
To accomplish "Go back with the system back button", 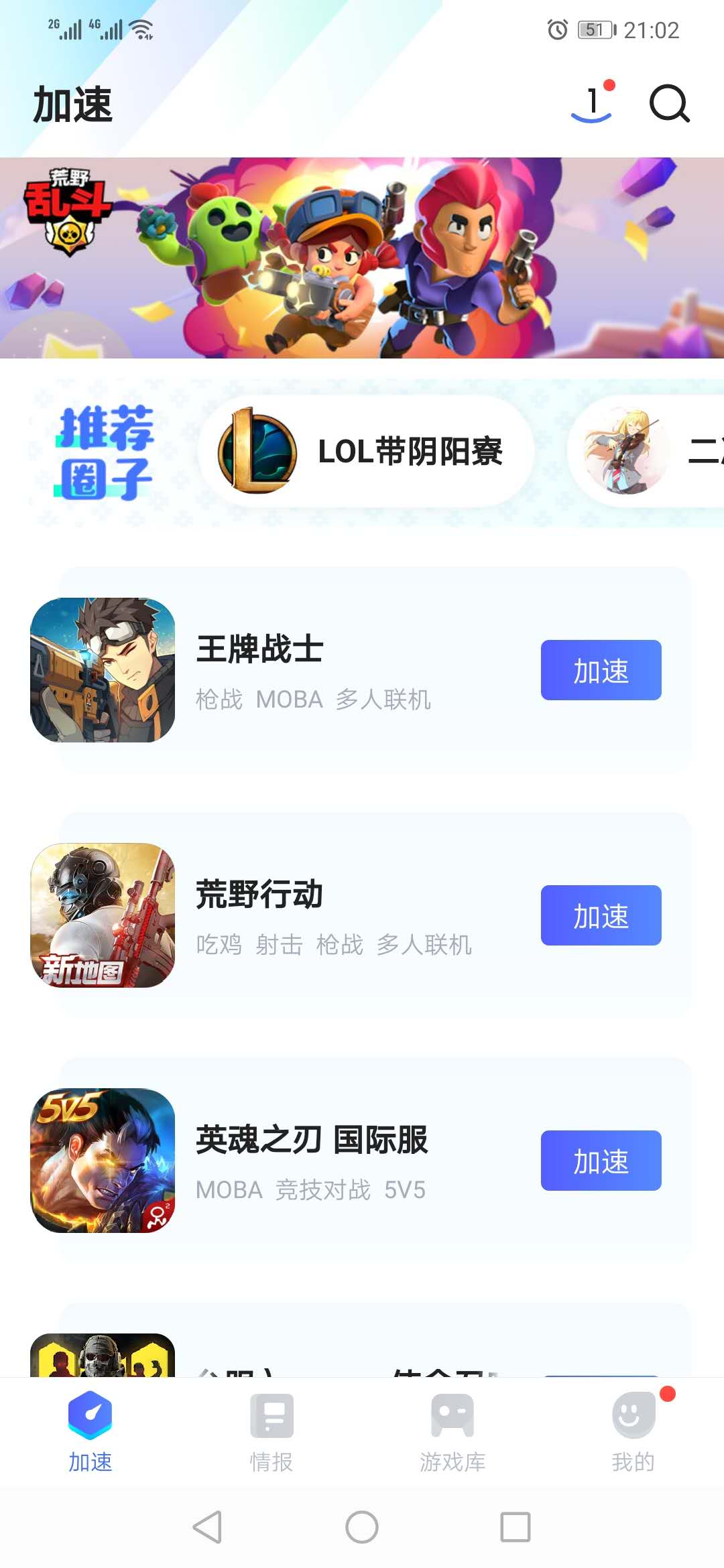I will coord(207,1527).
